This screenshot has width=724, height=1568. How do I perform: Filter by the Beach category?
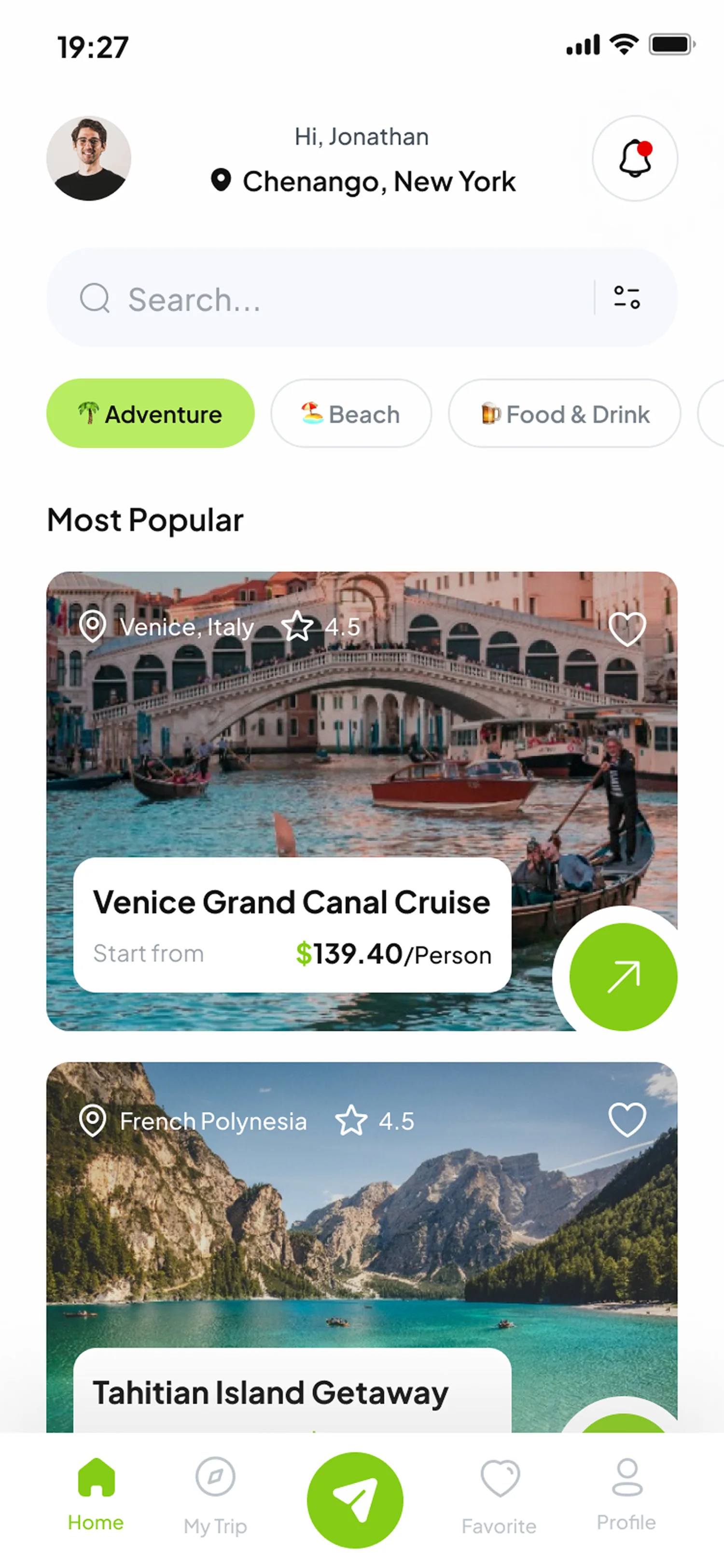coord(351,414)
